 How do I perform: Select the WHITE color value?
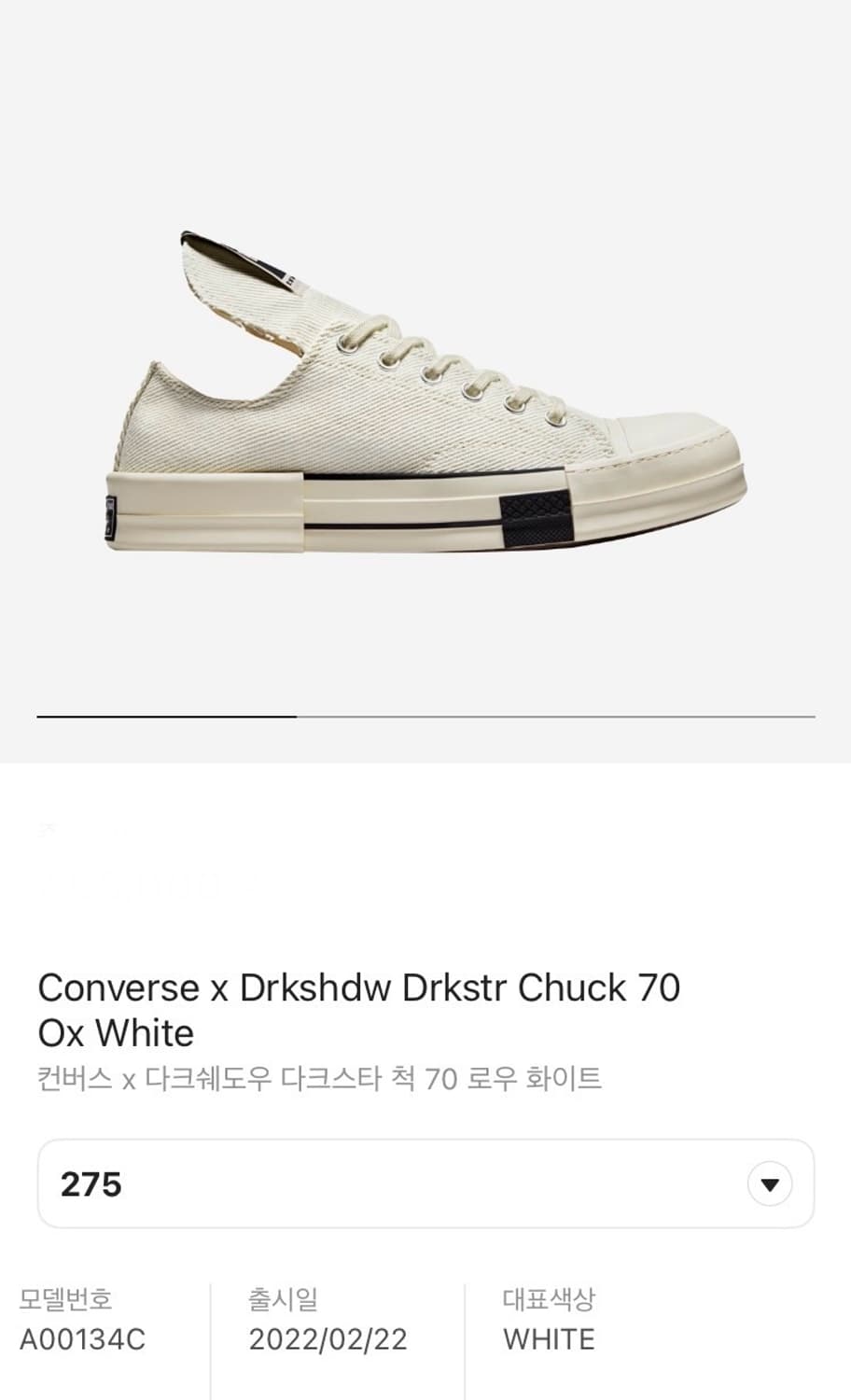click(548, 1339)
